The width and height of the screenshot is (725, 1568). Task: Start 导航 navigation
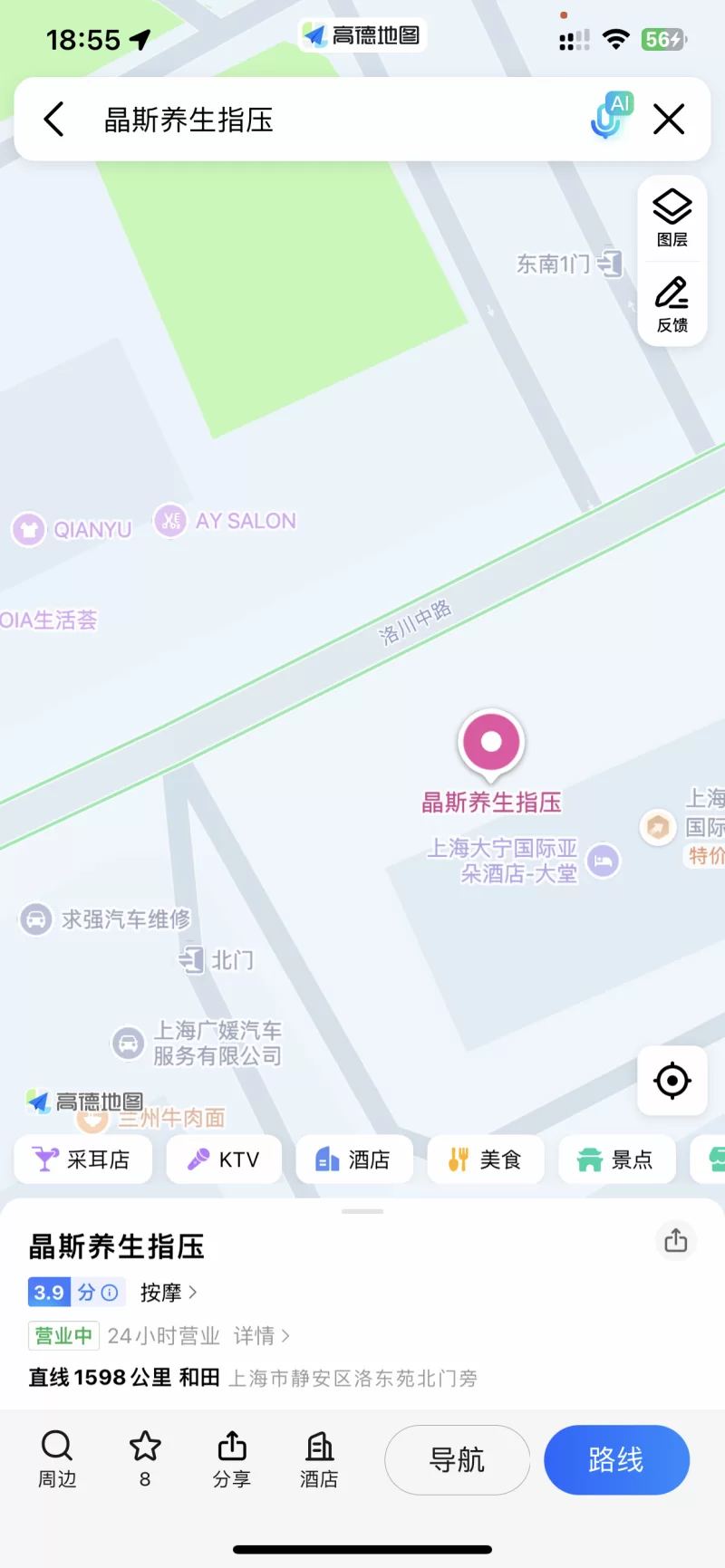(x=457, y=1459)
